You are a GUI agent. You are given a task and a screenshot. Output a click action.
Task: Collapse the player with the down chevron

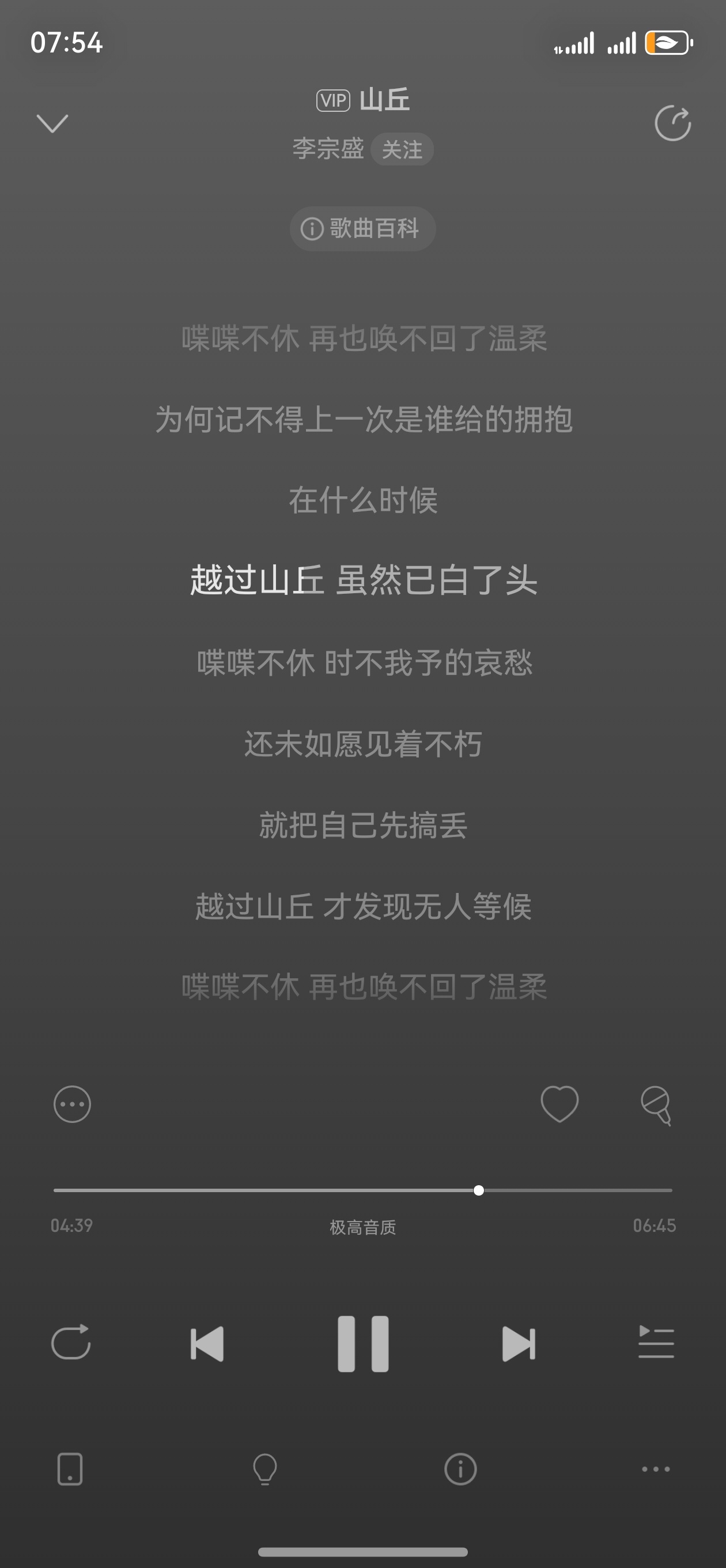[x=52, y=123]
